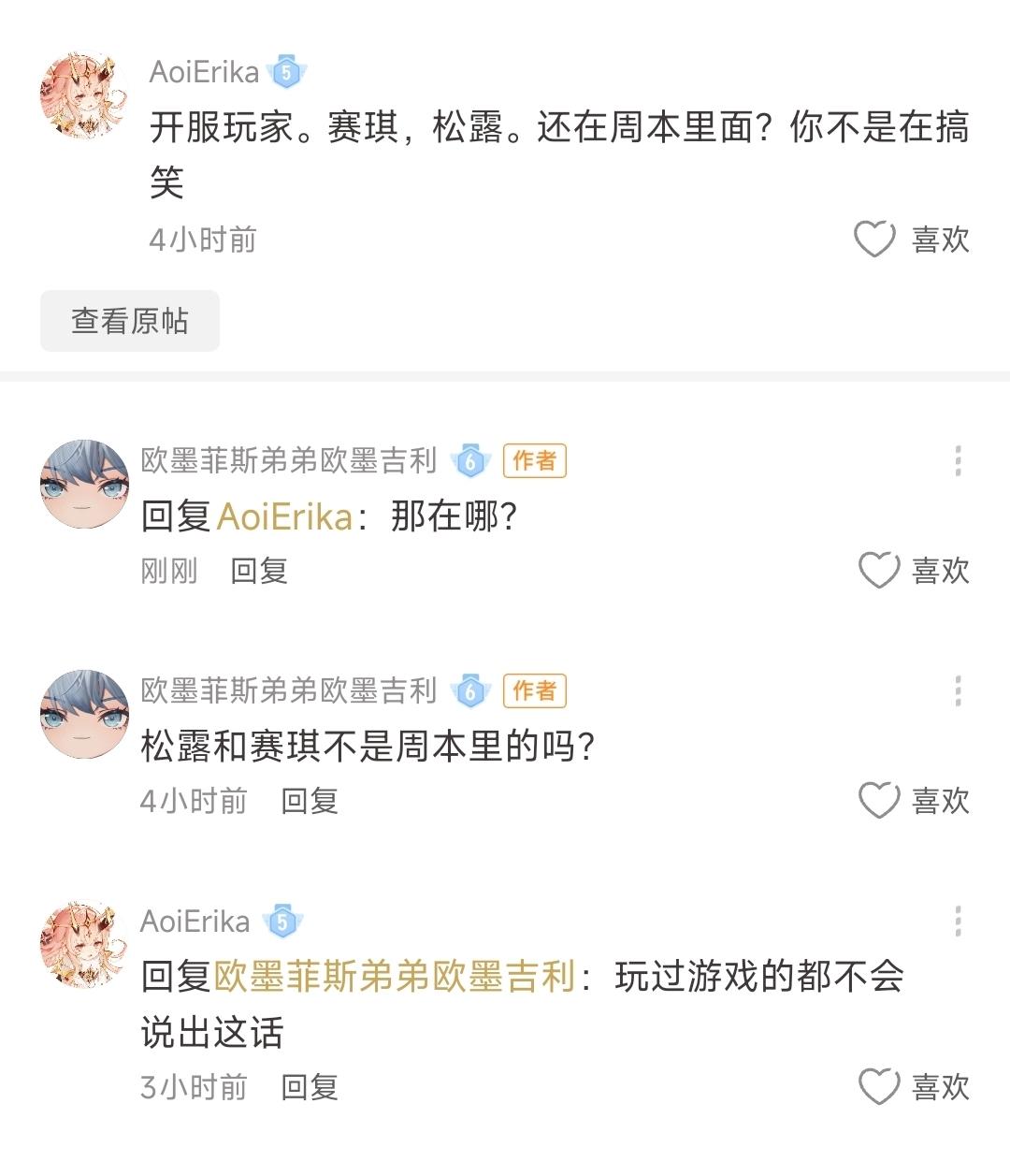Tap the highlighted 欧墨菲斯弟弟欧墨吉利 mention
The image size is (1010, 1176).
pos(394,977)
